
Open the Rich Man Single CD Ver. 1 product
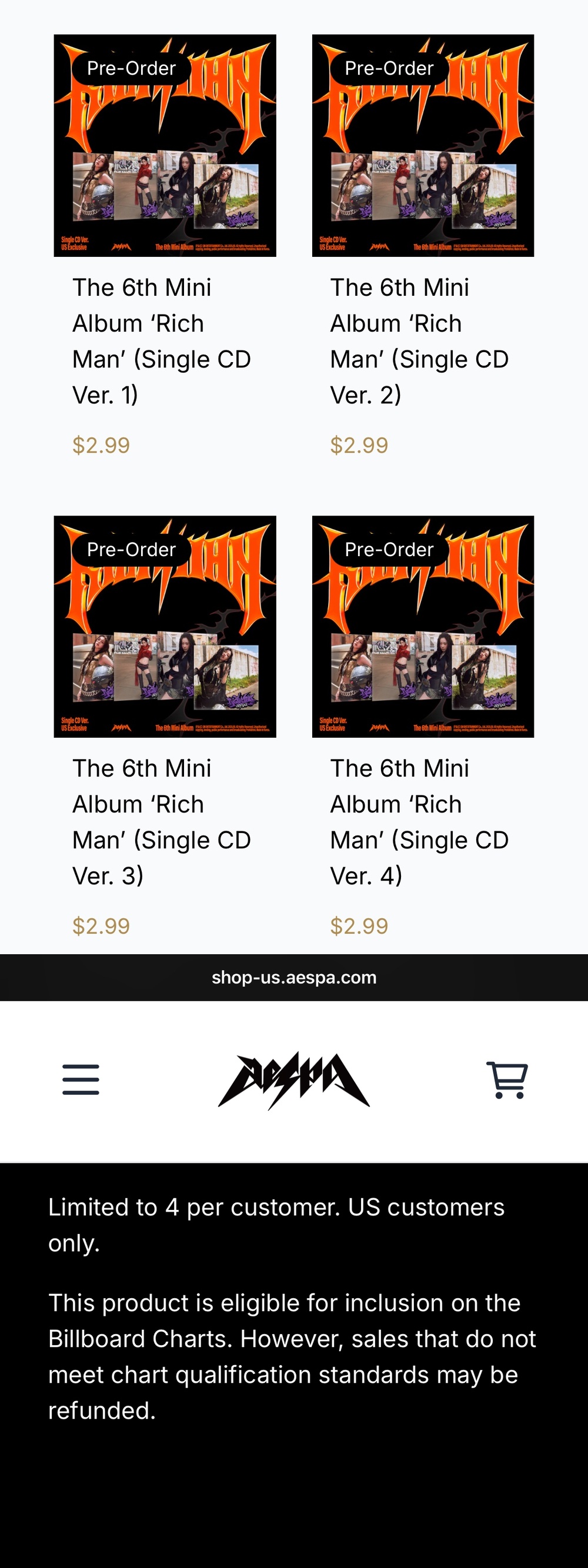tap(165, 146)
